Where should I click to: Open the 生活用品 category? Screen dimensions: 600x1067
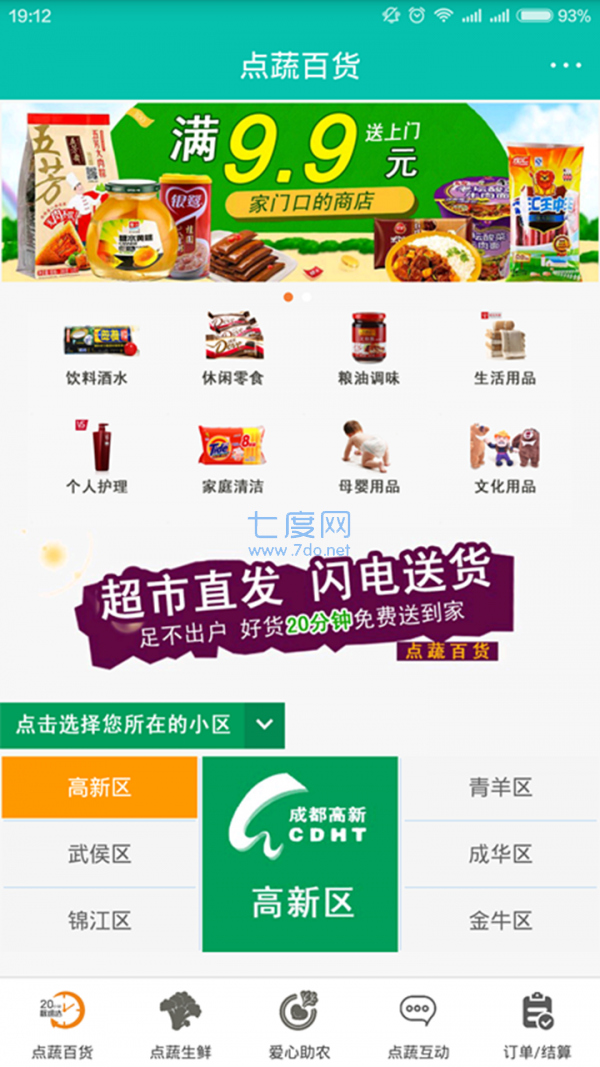[x=505, y=348]
